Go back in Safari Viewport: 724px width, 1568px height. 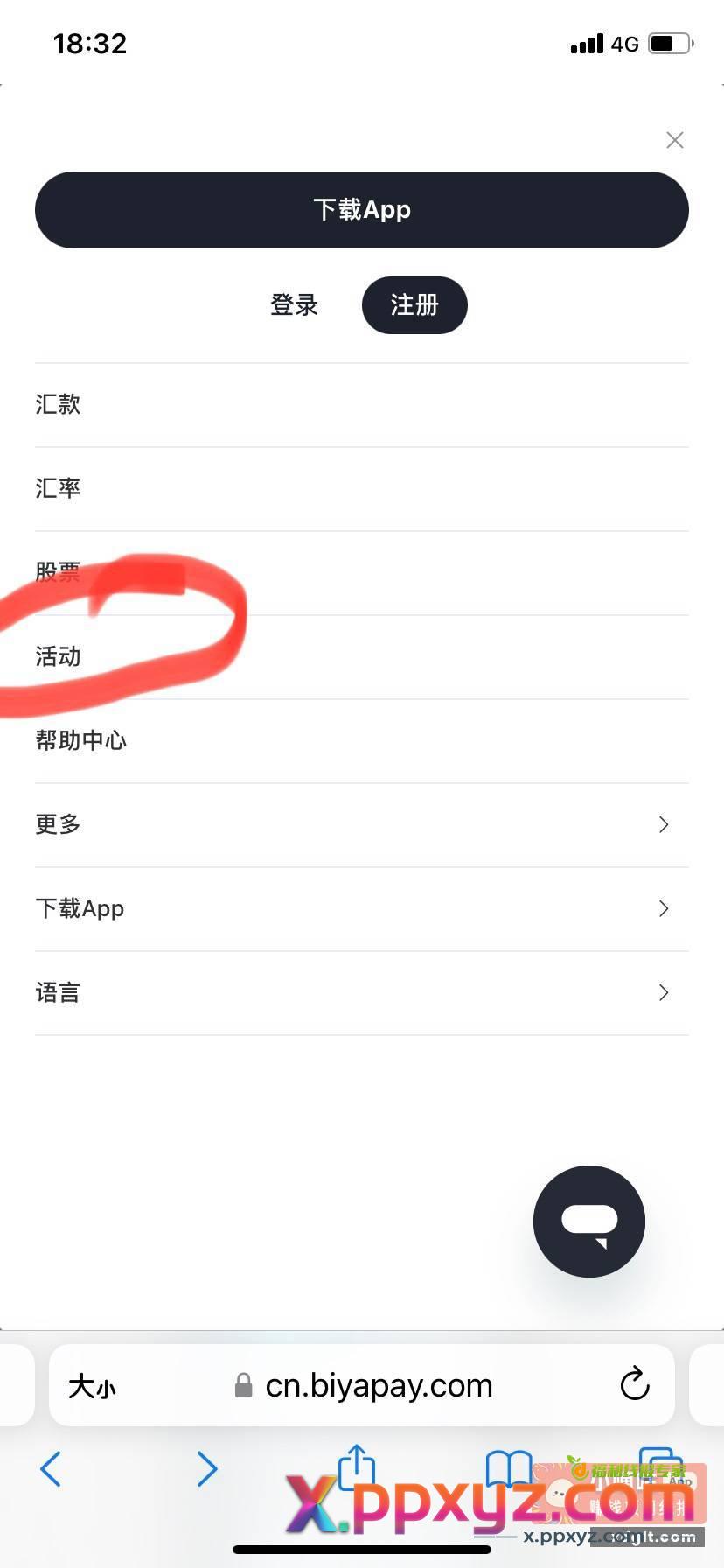[x=51, y=1469]
